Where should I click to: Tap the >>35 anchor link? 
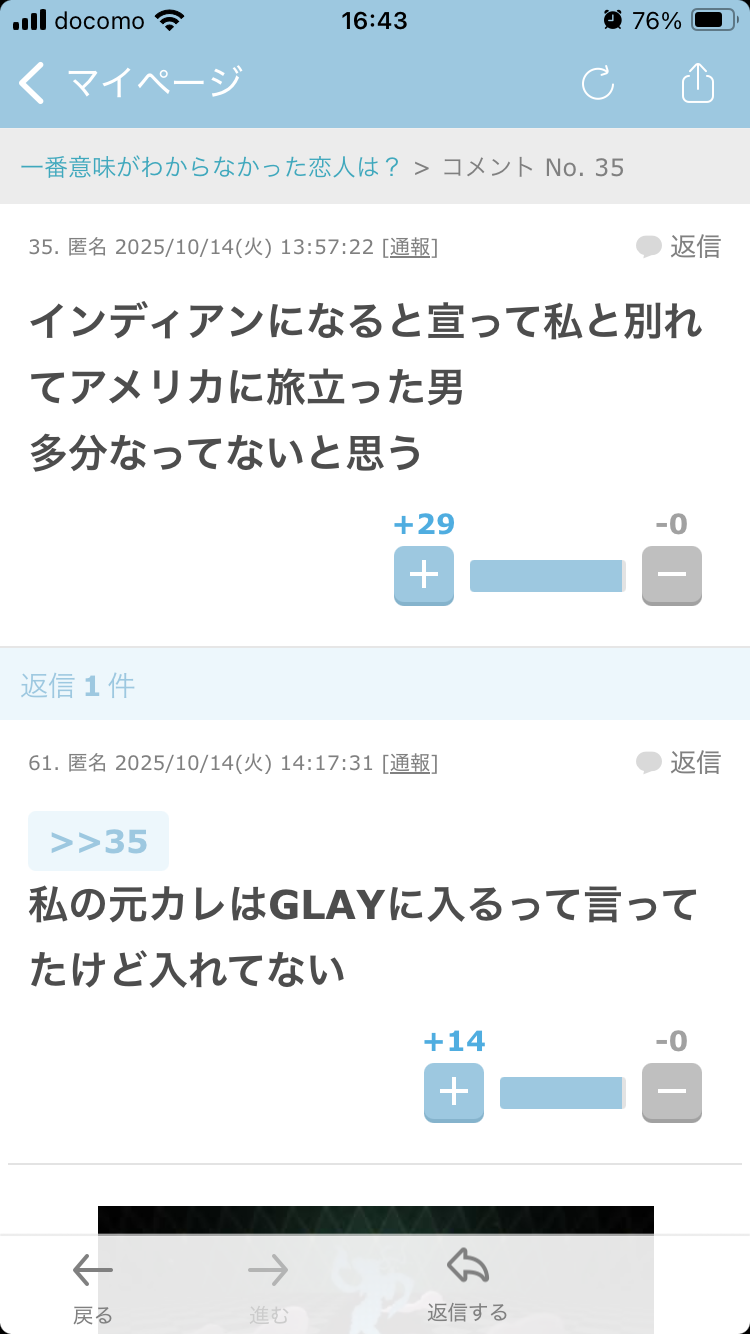click(x=98, y=841)
